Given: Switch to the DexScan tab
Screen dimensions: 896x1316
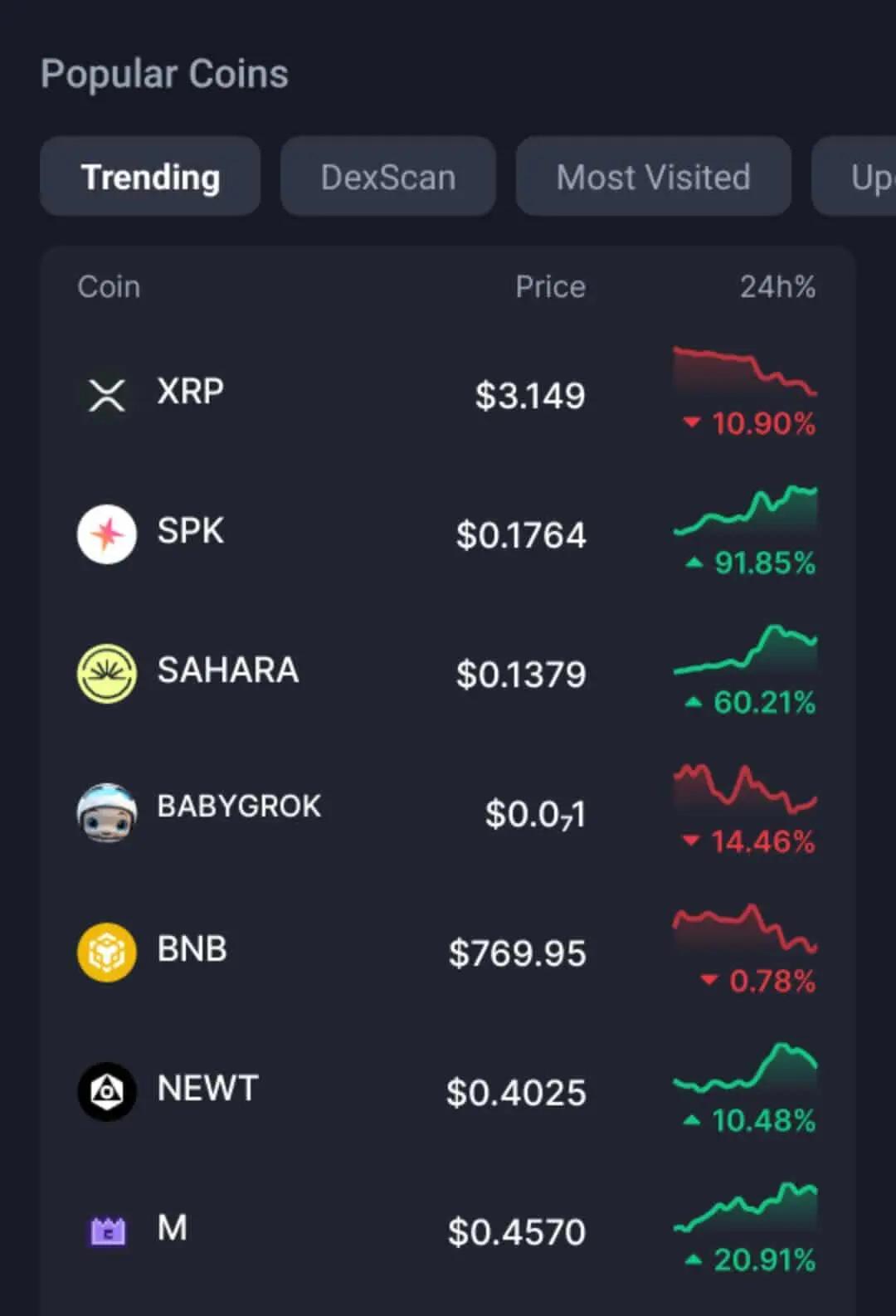Looking at the screenshot, I should (x=387, y=177).
